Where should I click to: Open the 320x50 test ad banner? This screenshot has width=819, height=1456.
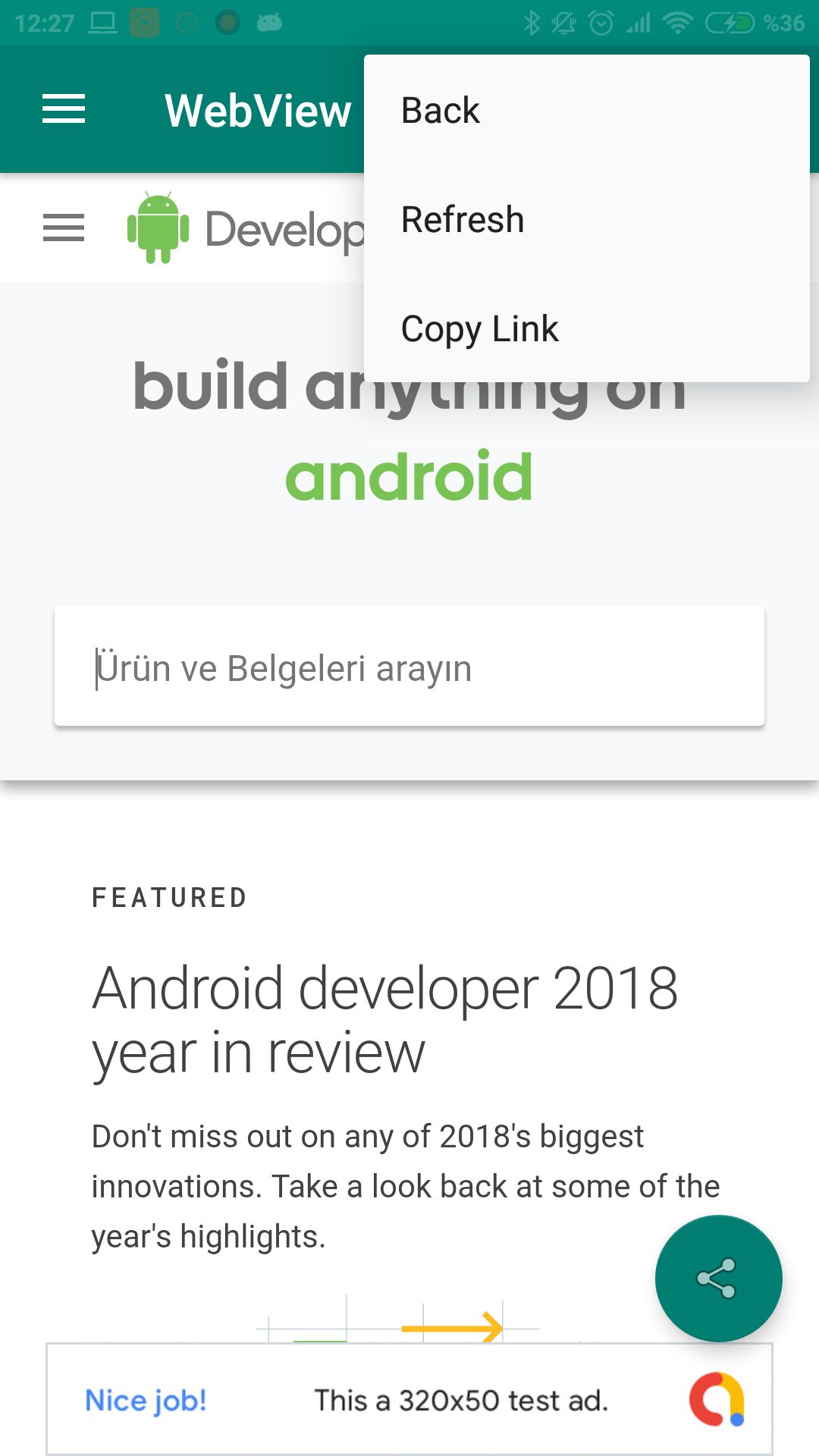pos(409,1399)
